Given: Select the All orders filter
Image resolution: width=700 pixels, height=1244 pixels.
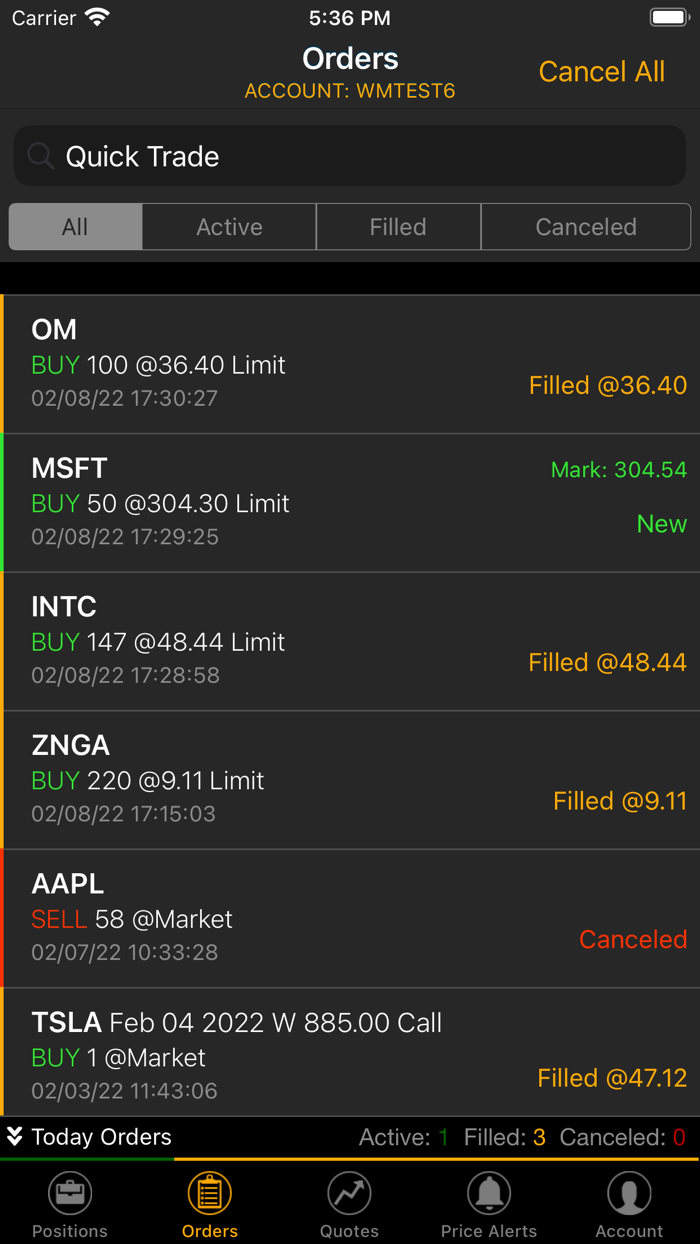Looking at the screenshot, I should tap(75, 227).
